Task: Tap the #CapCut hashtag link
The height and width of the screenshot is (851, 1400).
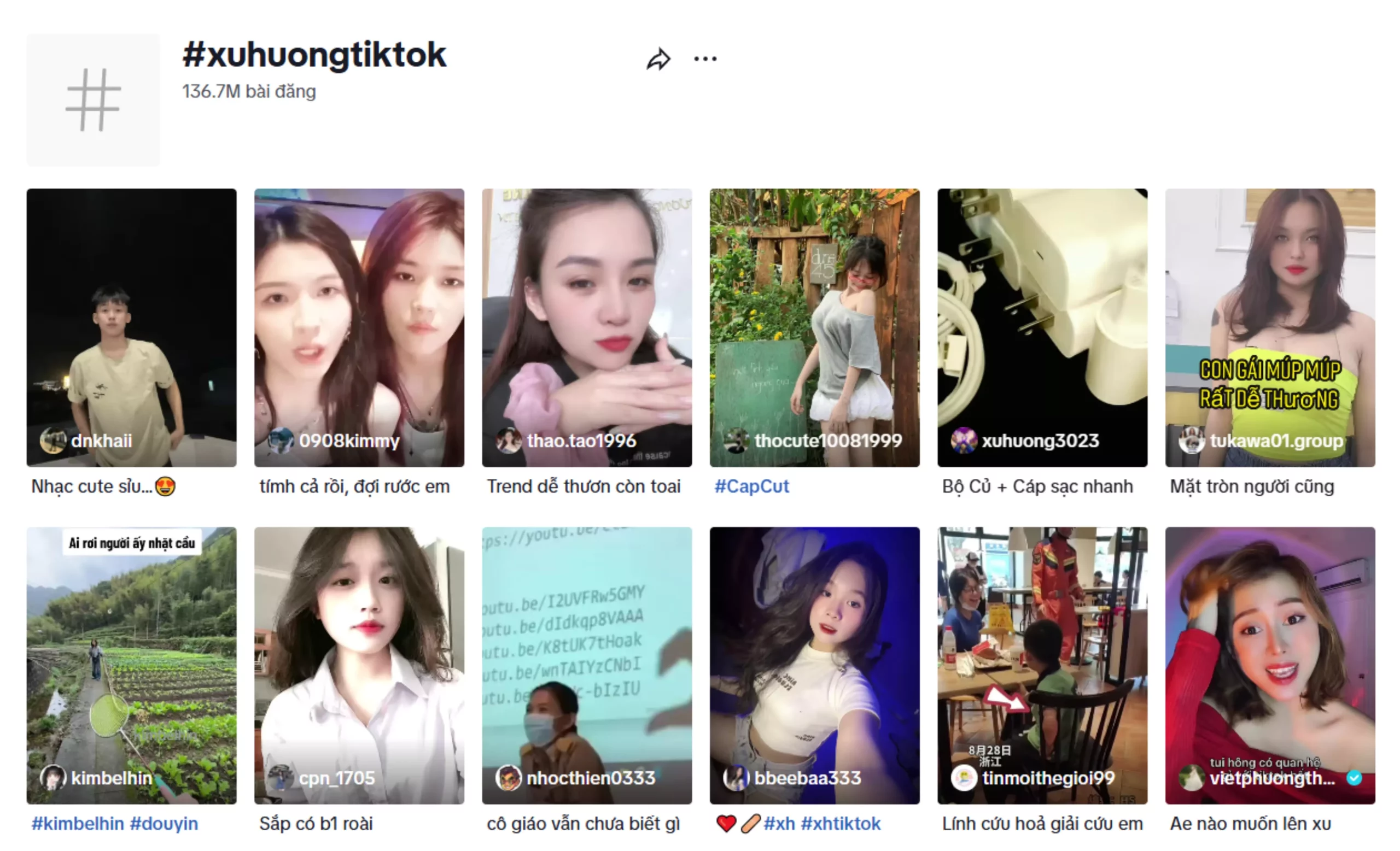Action: point(751,486)
